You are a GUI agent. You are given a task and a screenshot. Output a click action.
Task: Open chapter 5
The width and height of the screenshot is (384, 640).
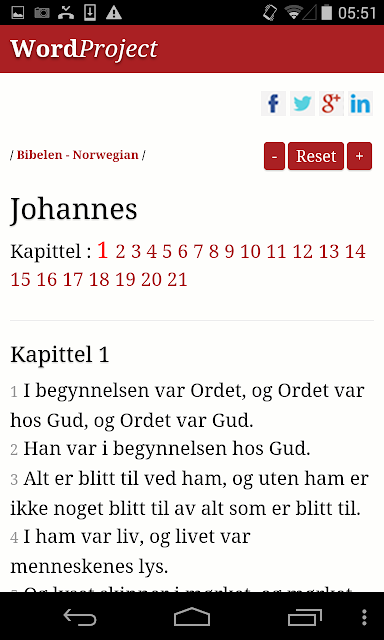(167, 252)
